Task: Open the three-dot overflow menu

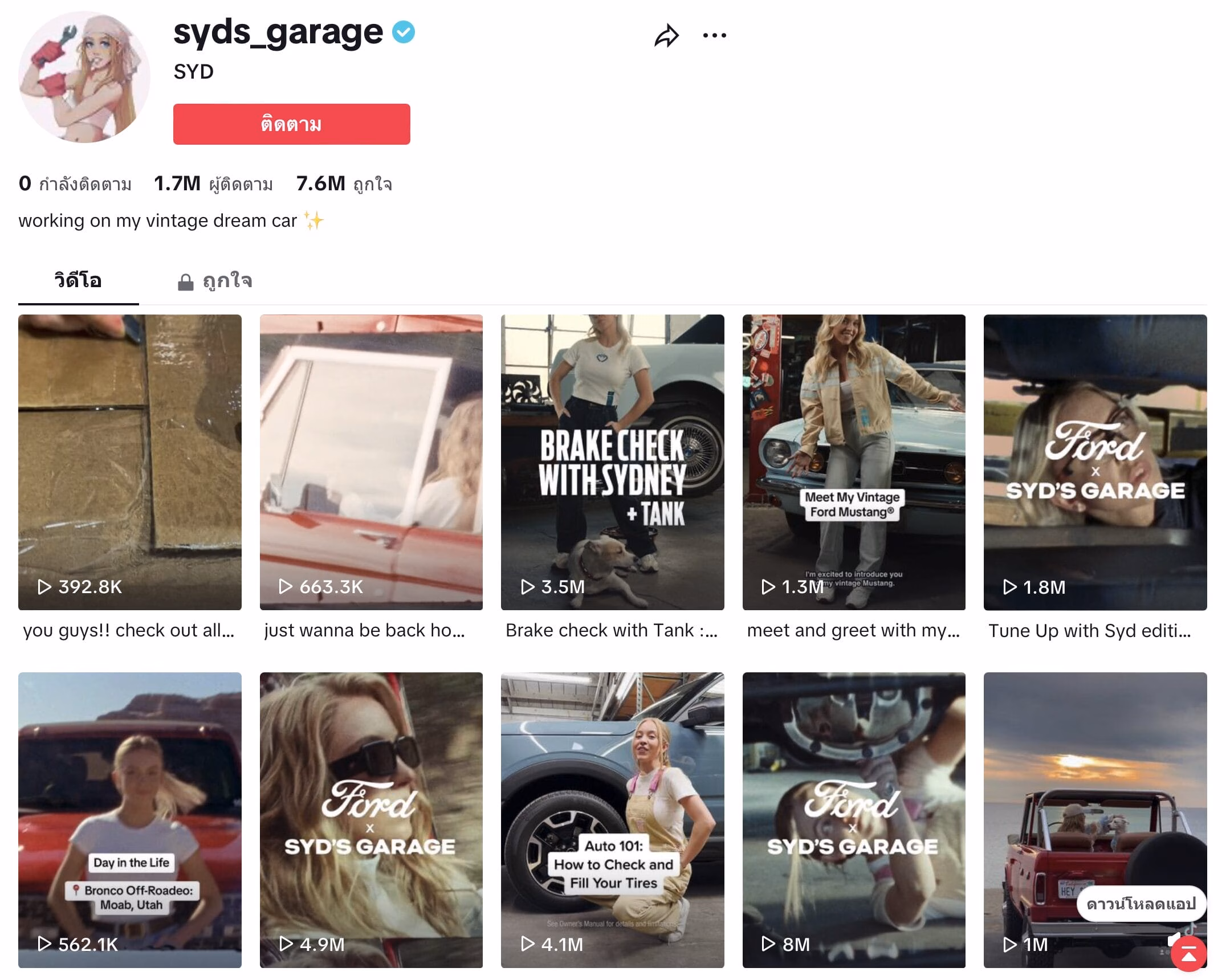Action: pos(714,36)
